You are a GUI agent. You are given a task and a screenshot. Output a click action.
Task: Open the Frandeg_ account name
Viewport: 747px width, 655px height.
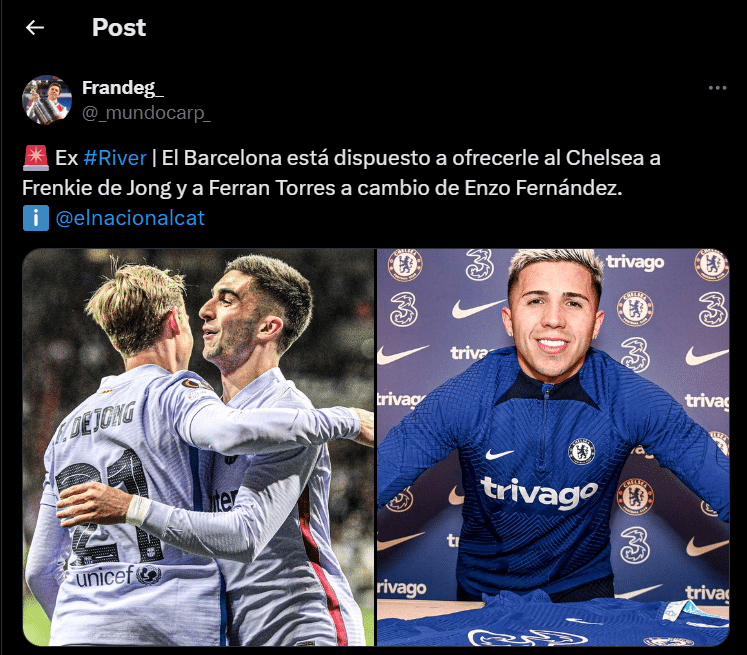[123, 88]
